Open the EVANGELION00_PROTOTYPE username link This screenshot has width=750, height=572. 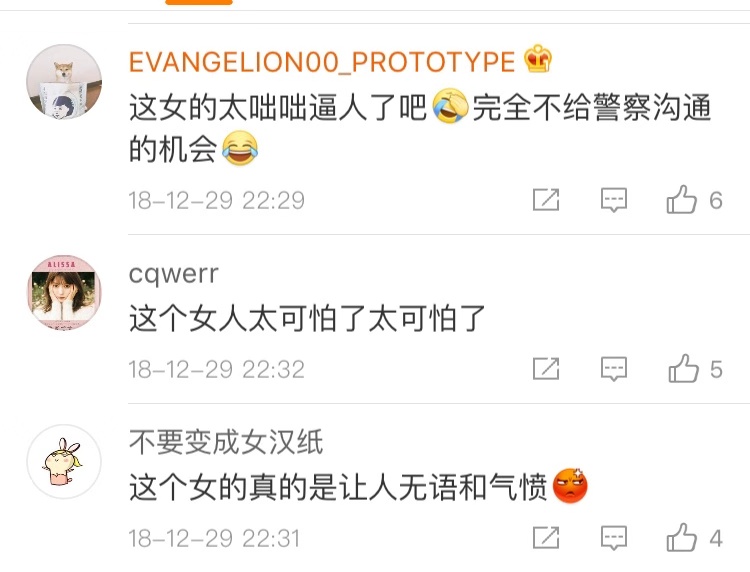tap(322, 61)
